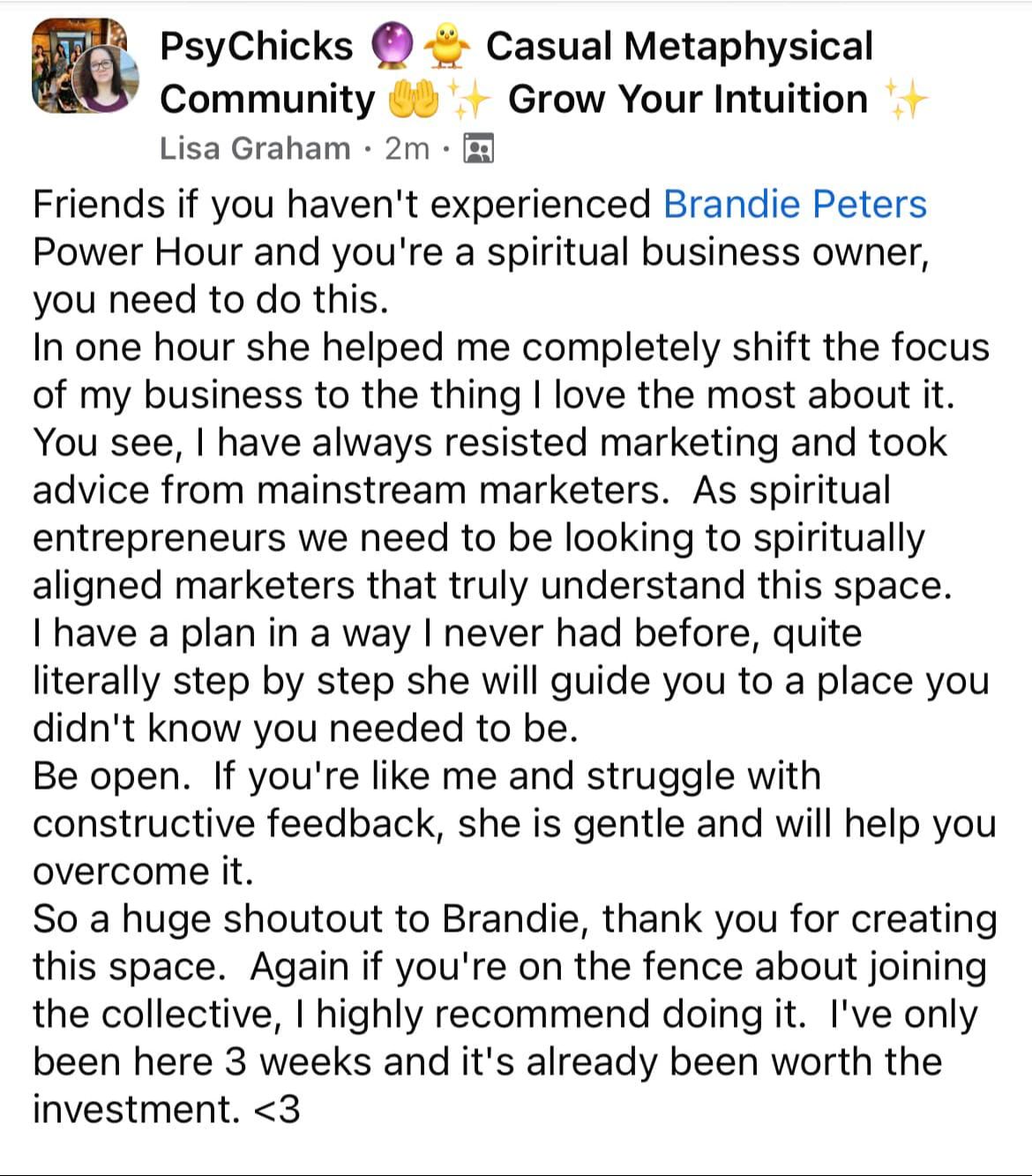
Task: View Lisa Graham's profile
Action: 255,148
